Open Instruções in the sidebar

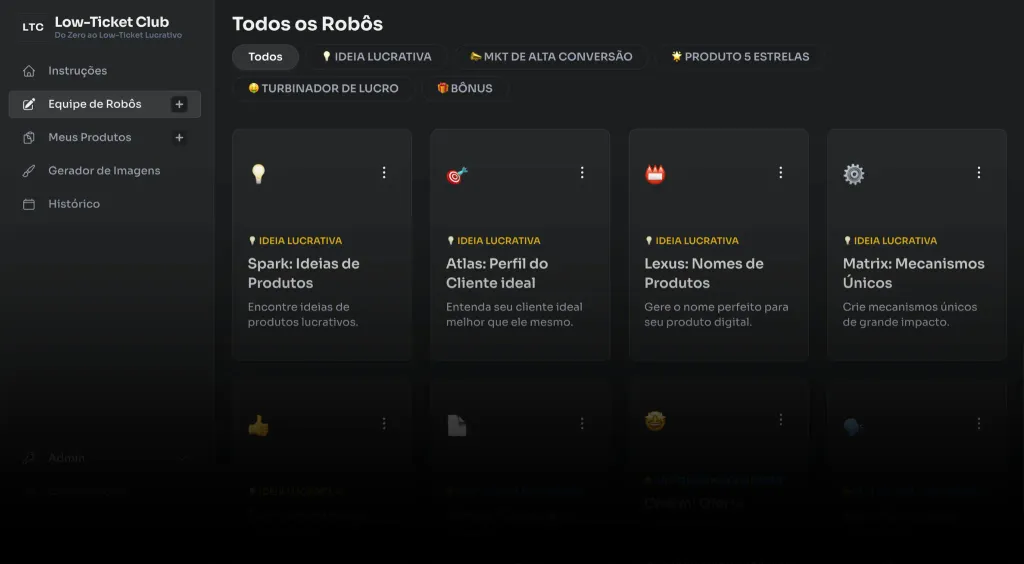(x=77, y=71)
